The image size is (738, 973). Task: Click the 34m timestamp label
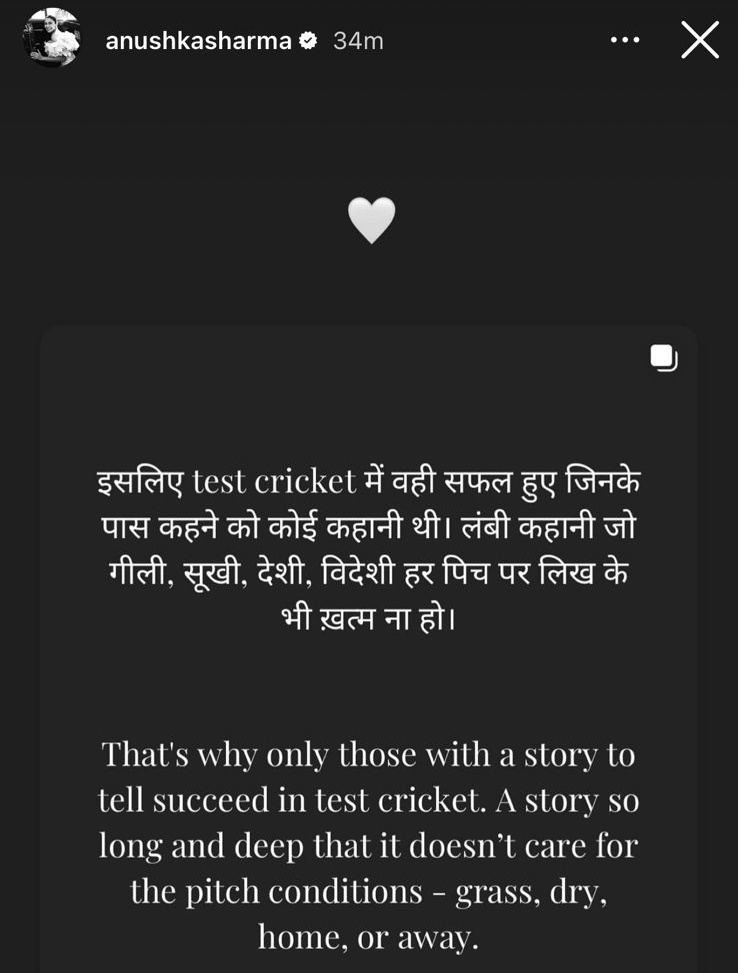(x=358, y=41)
